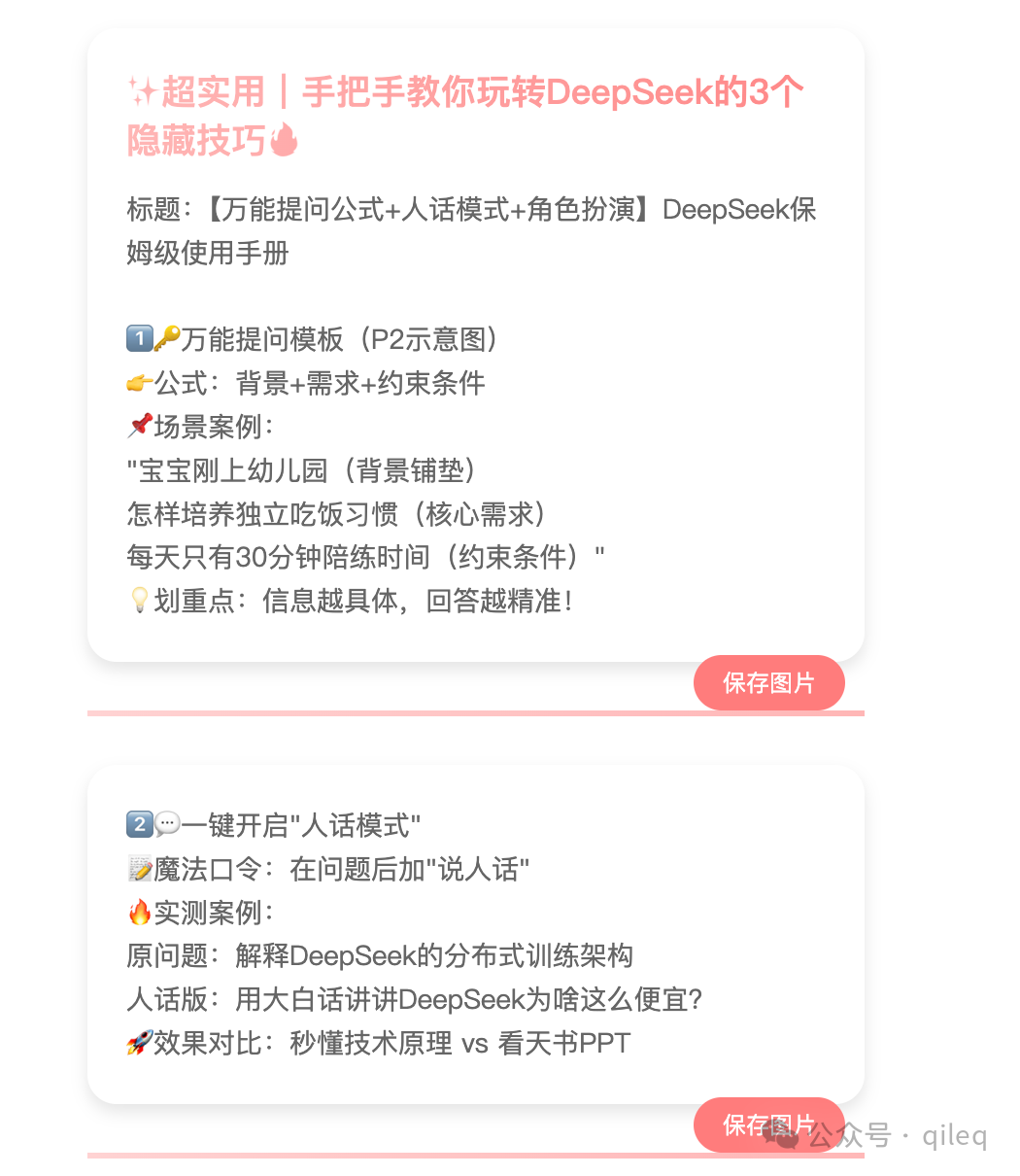Viewport: 1020px width, 1176px height.
Task: Save image of the 万能提问模板 card
Action: coord(768,682)
